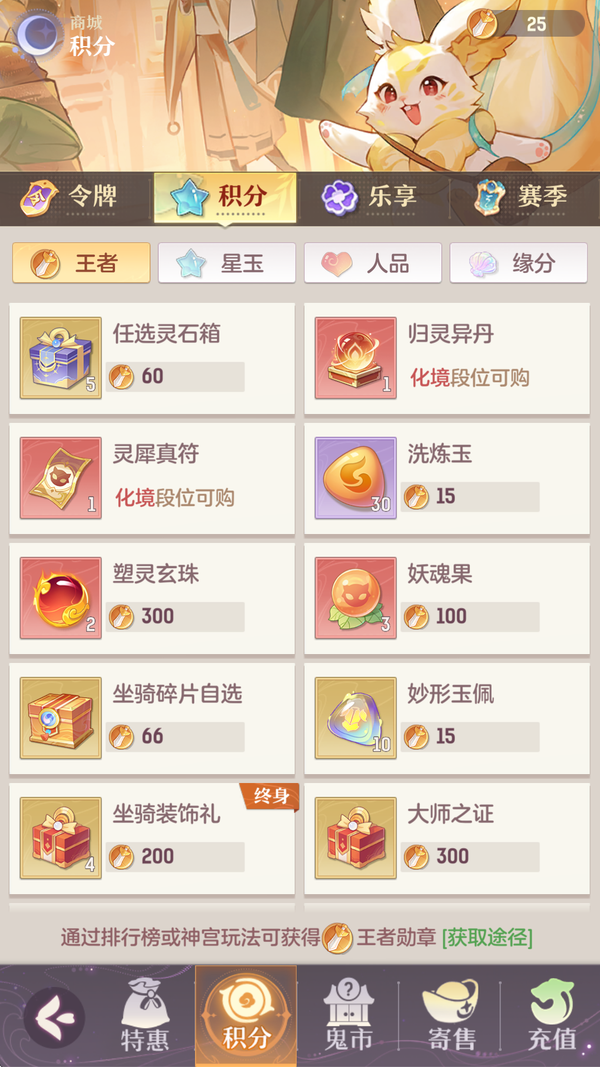Screen dimensions: 600x1067
Task: Open the 充值 recharge section
Action: tap(552, 1018)
